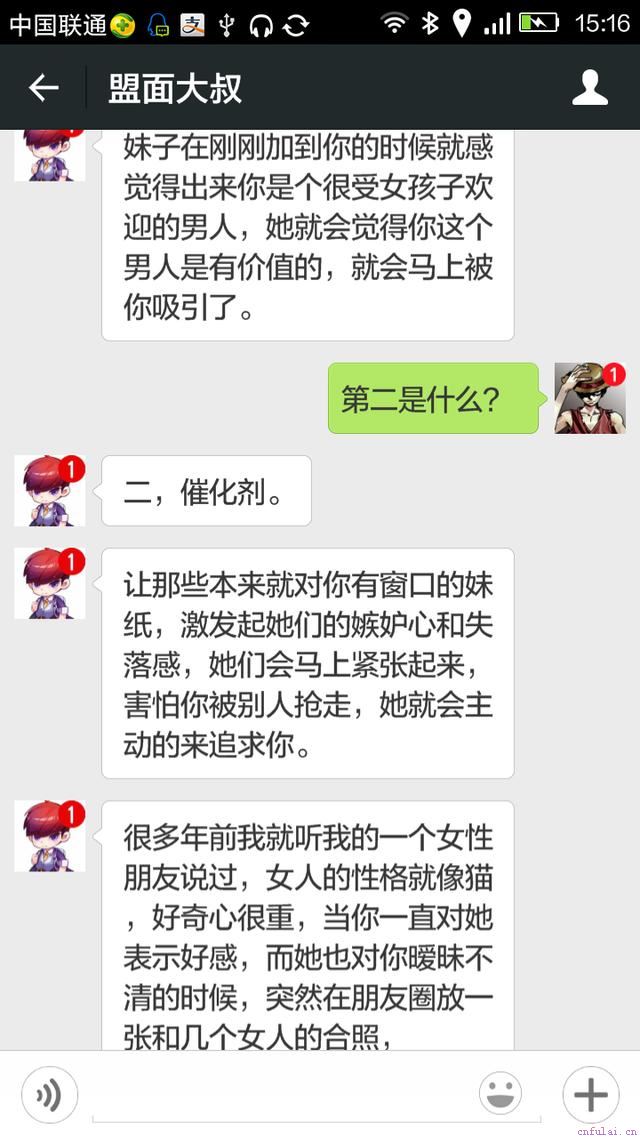The image size is (640, 1138).
Task: Go back from the 盟面大叔 chat
Action: [43, 88]
